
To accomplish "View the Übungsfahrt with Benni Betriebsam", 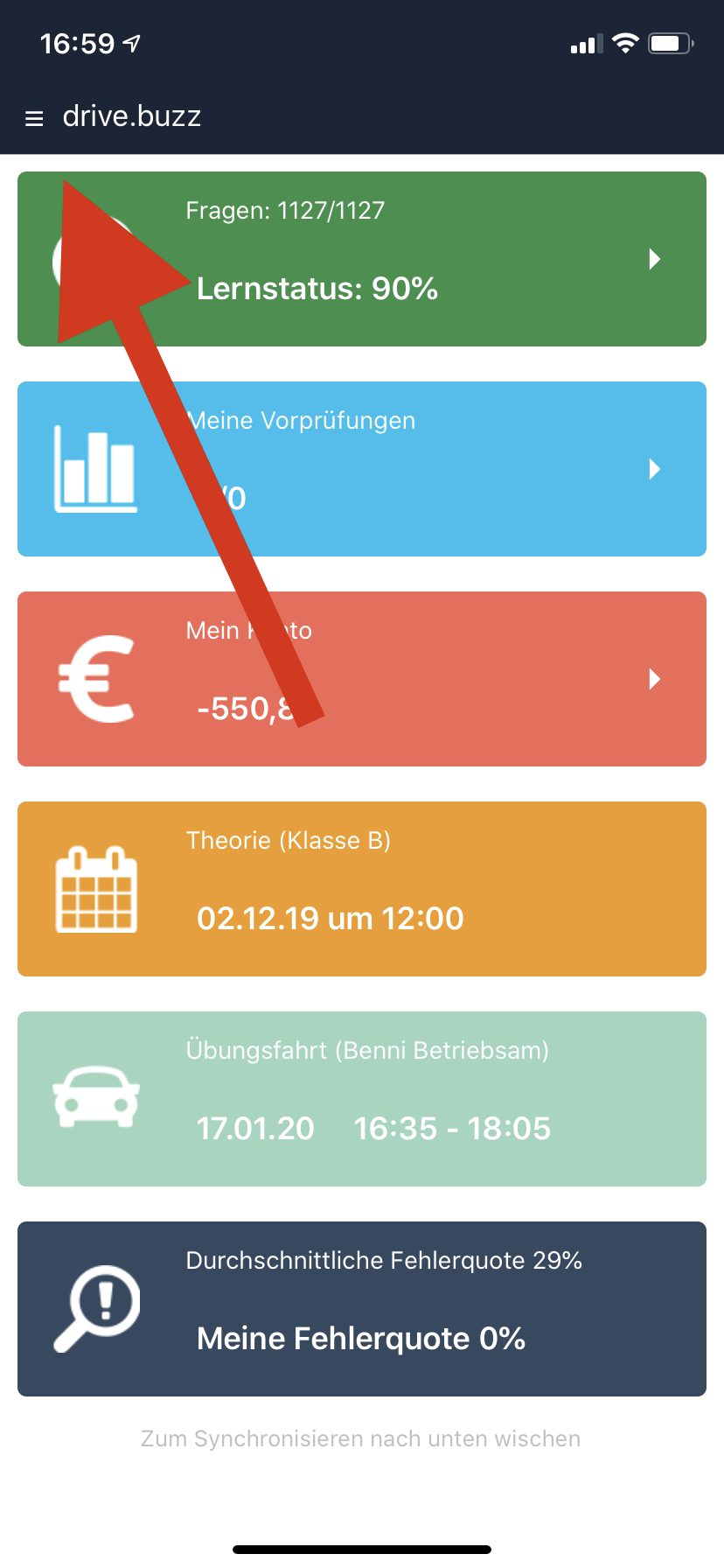I will point(362,1099).
